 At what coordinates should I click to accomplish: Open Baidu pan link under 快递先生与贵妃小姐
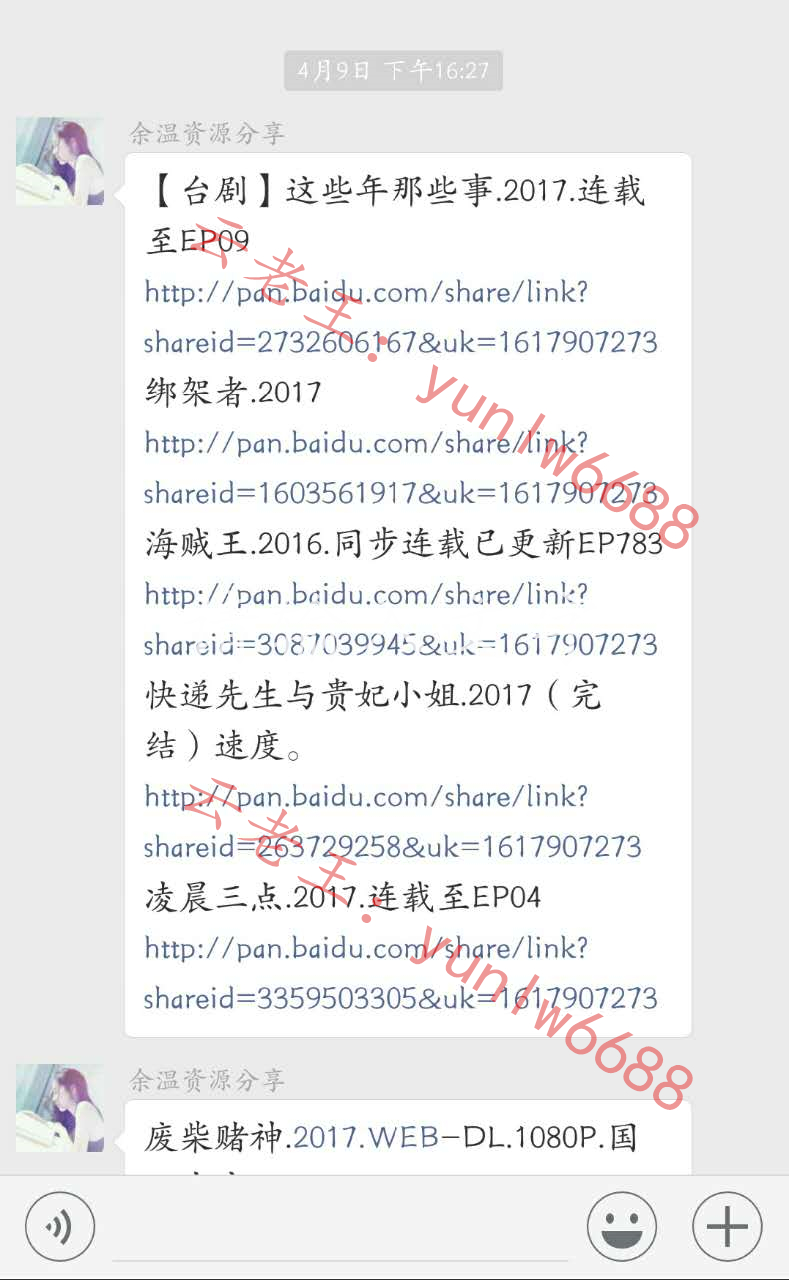[392, 822]
